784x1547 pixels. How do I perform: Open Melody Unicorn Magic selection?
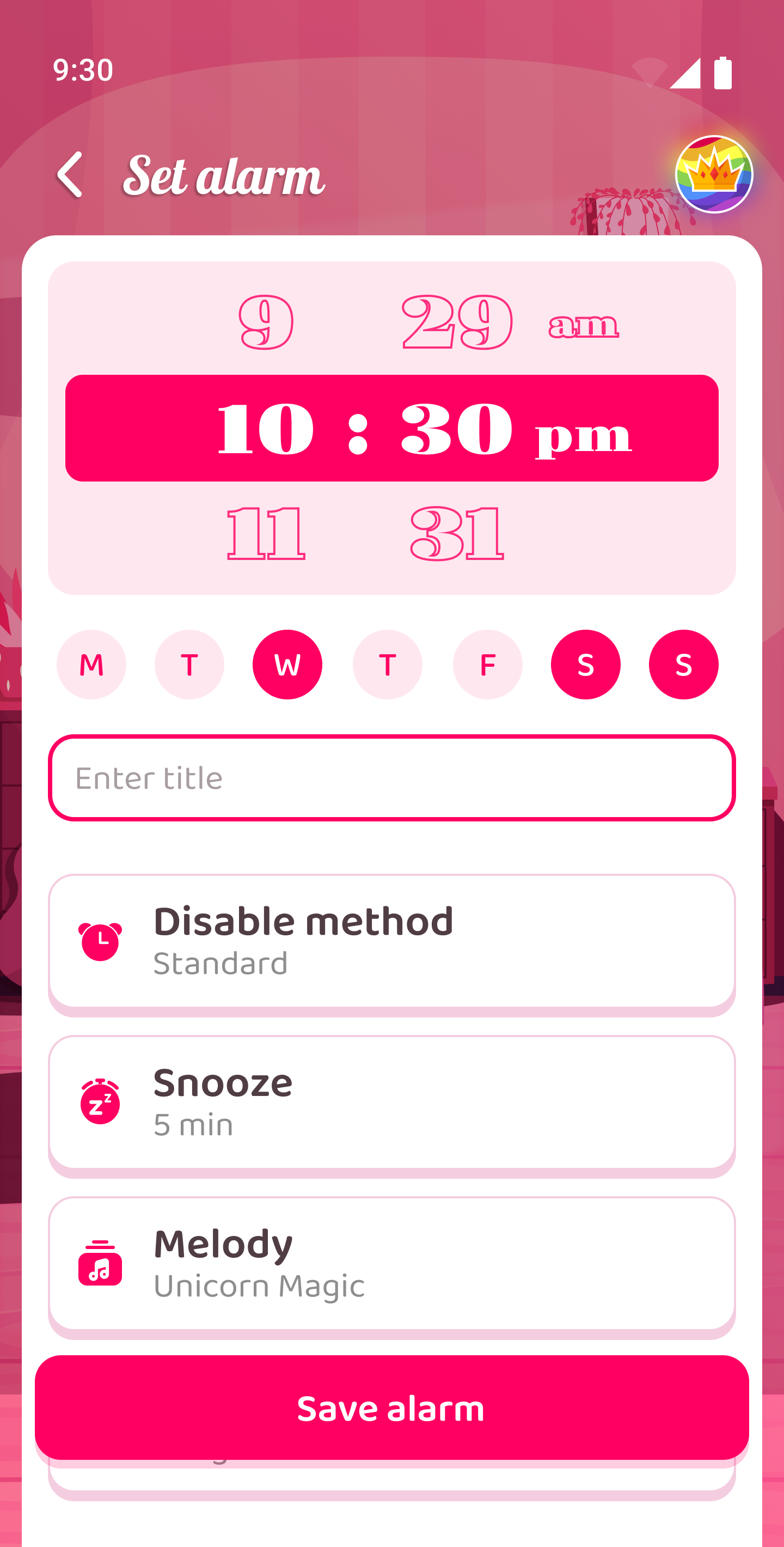[x=392, y=1263]
